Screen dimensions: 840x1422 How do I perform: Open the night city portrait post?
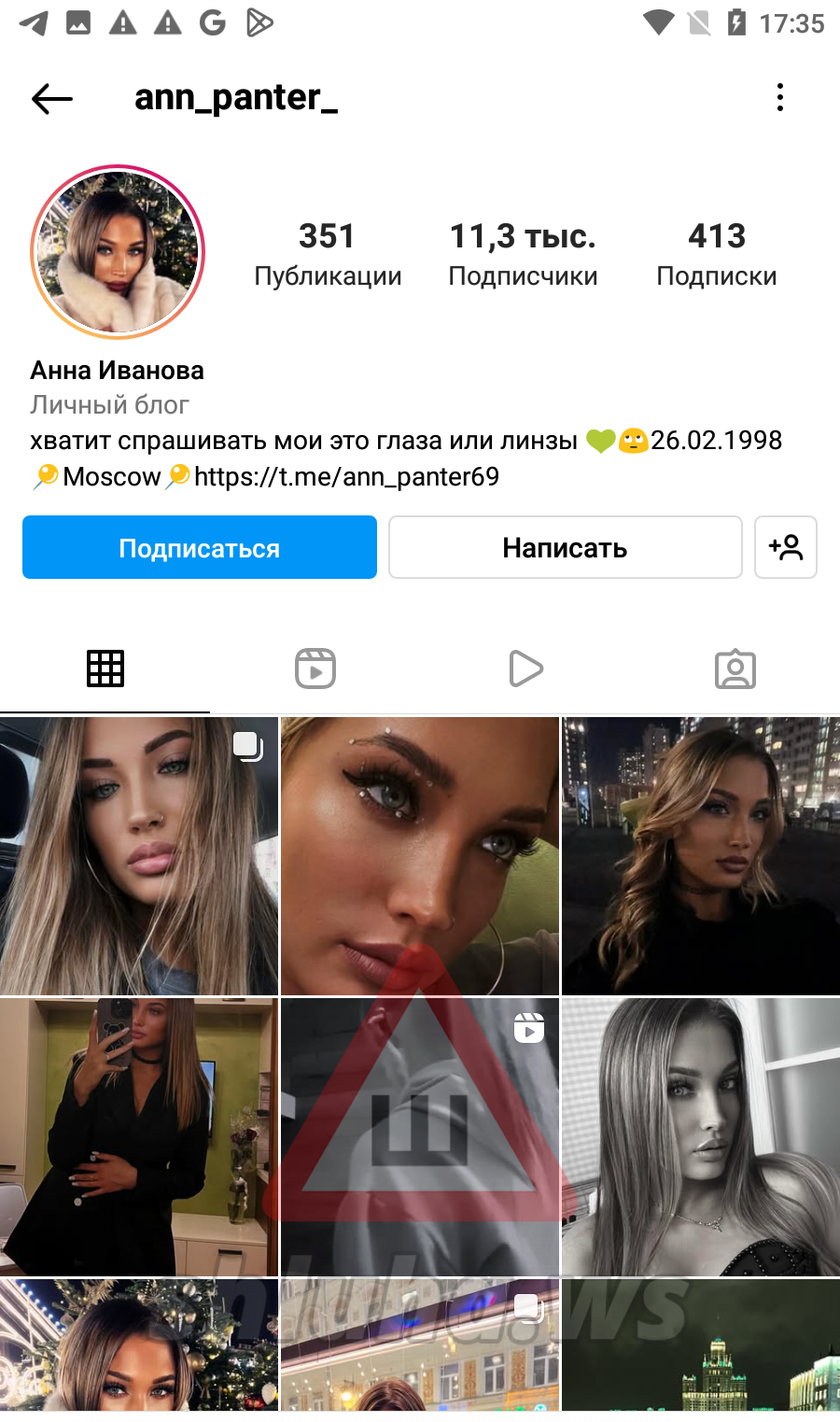click(701, 856)
